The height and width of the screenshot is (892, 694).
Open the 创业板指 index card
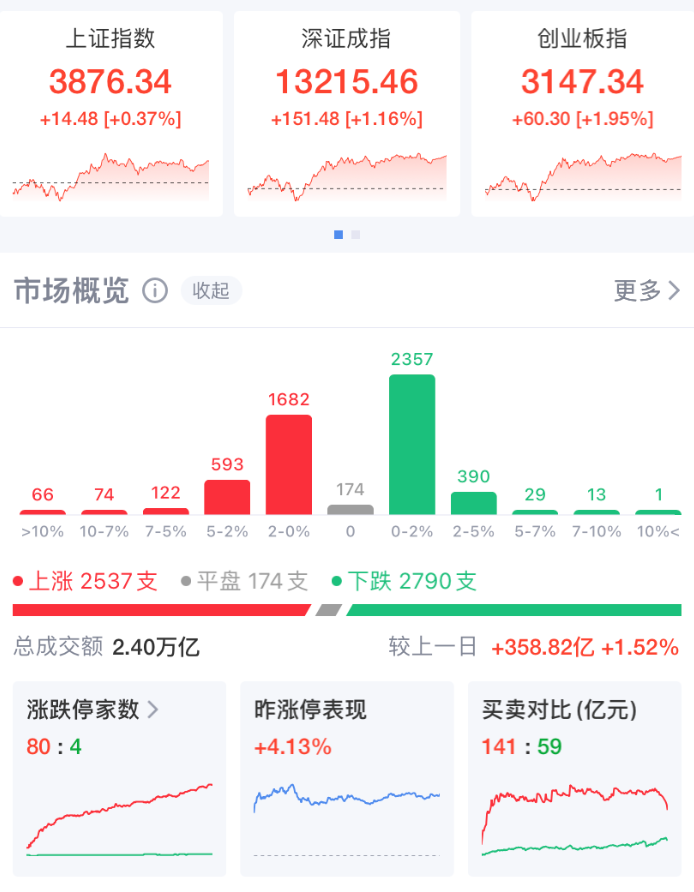(x=582, y=112)
